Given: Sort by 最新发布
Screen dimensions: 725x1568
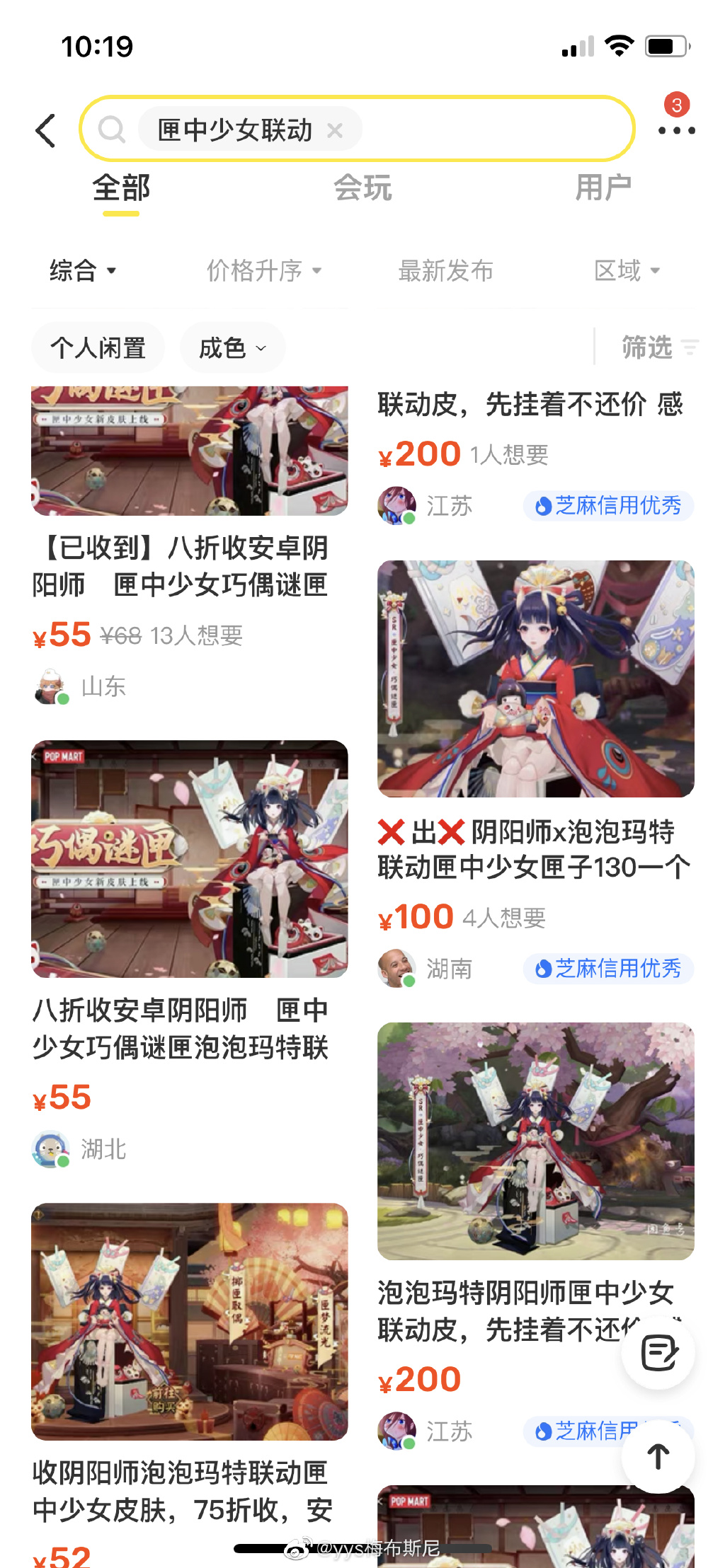Looking at the screenshot, I should coord(445,270).
